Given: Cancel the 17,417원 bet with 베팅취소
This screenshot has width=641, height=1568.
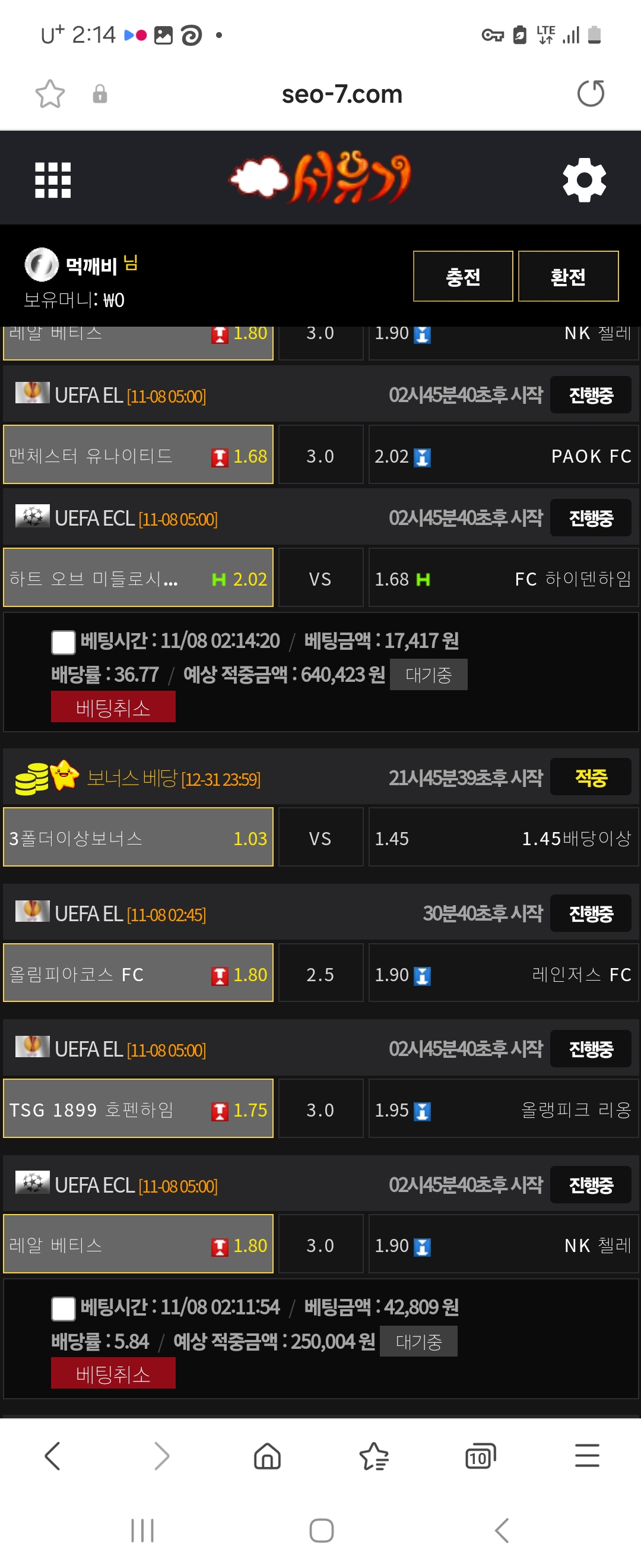Looking at the screenshot, I should pos(113,707).
